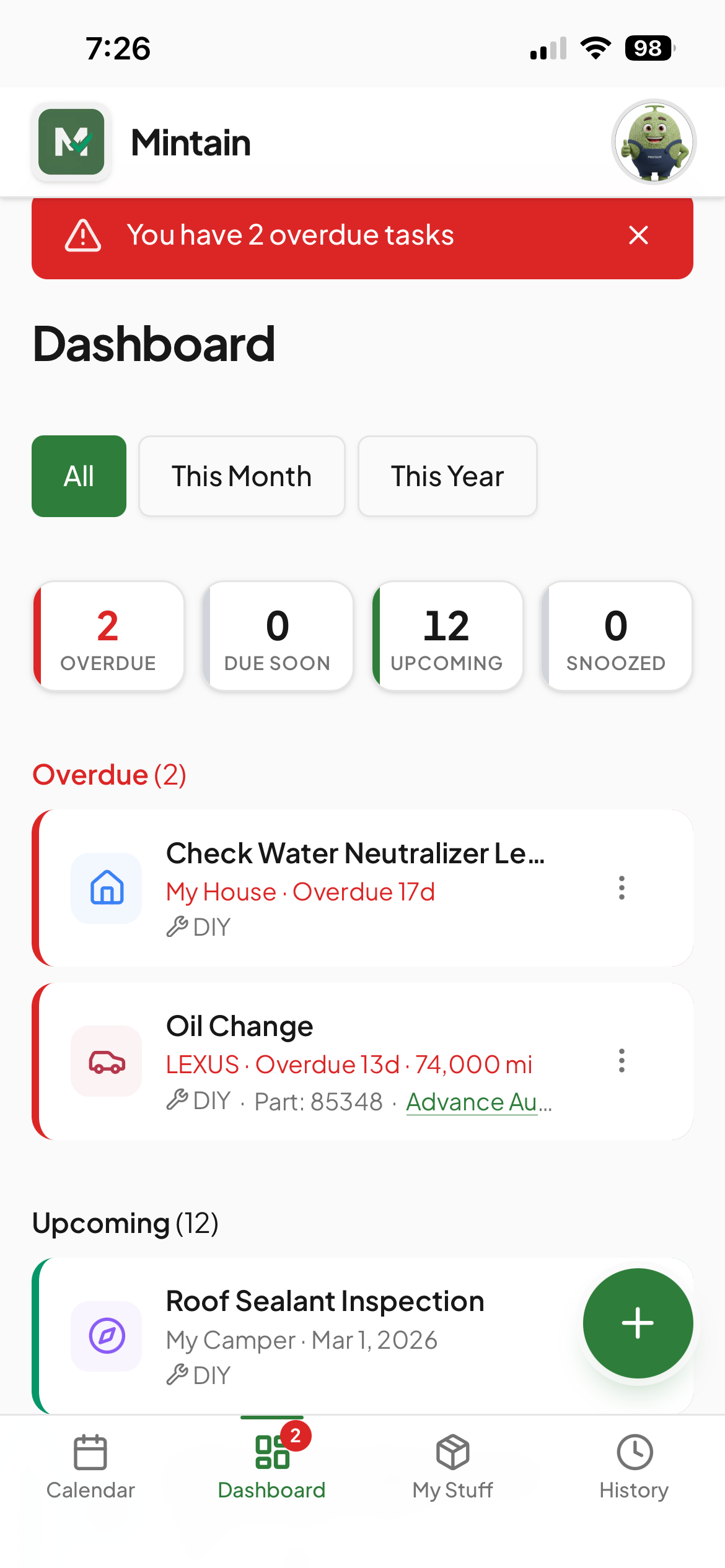Open the Snoozed count card
This screenshot has height=1568, width=725.
616,636
